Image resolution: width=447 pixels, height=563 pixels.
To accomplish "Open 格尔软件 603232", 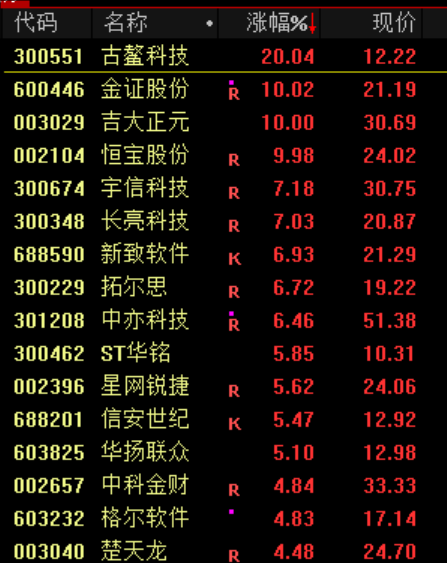I will point(223,518).
